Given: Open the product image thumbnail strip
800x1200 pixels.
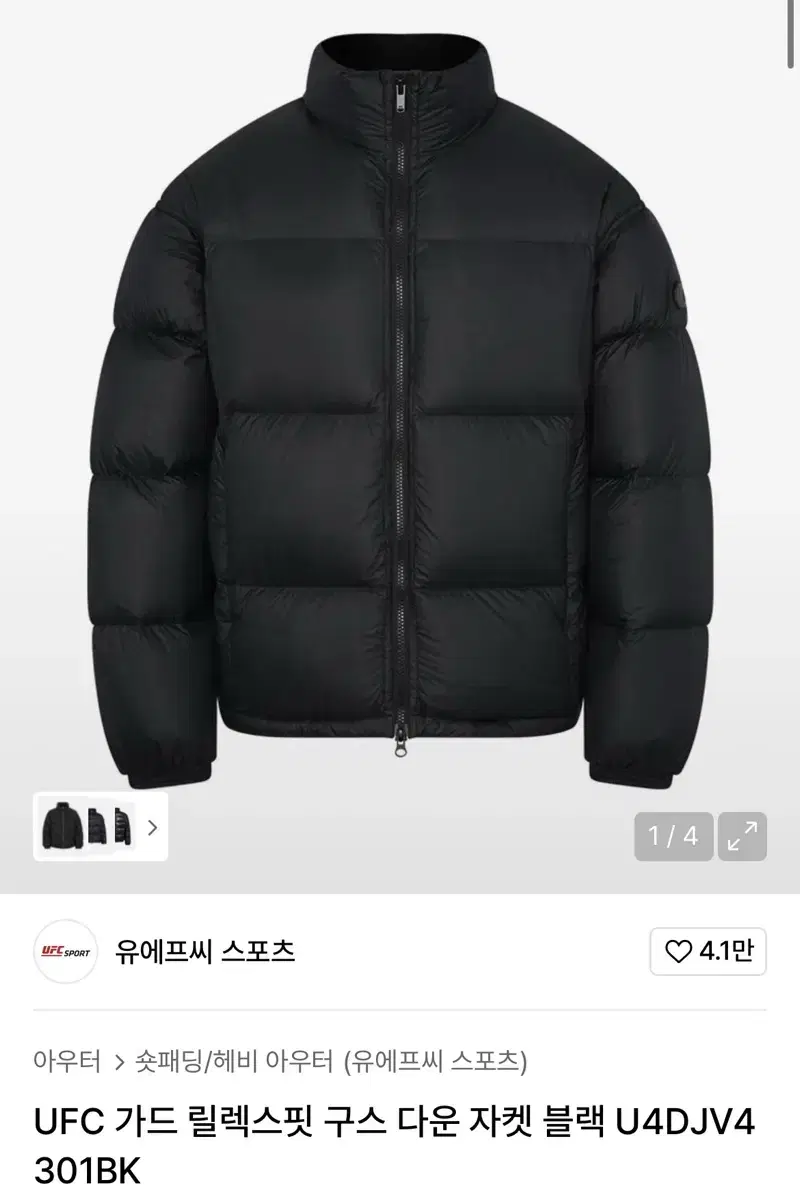Looking at the screenshot, I should [100, 827].
